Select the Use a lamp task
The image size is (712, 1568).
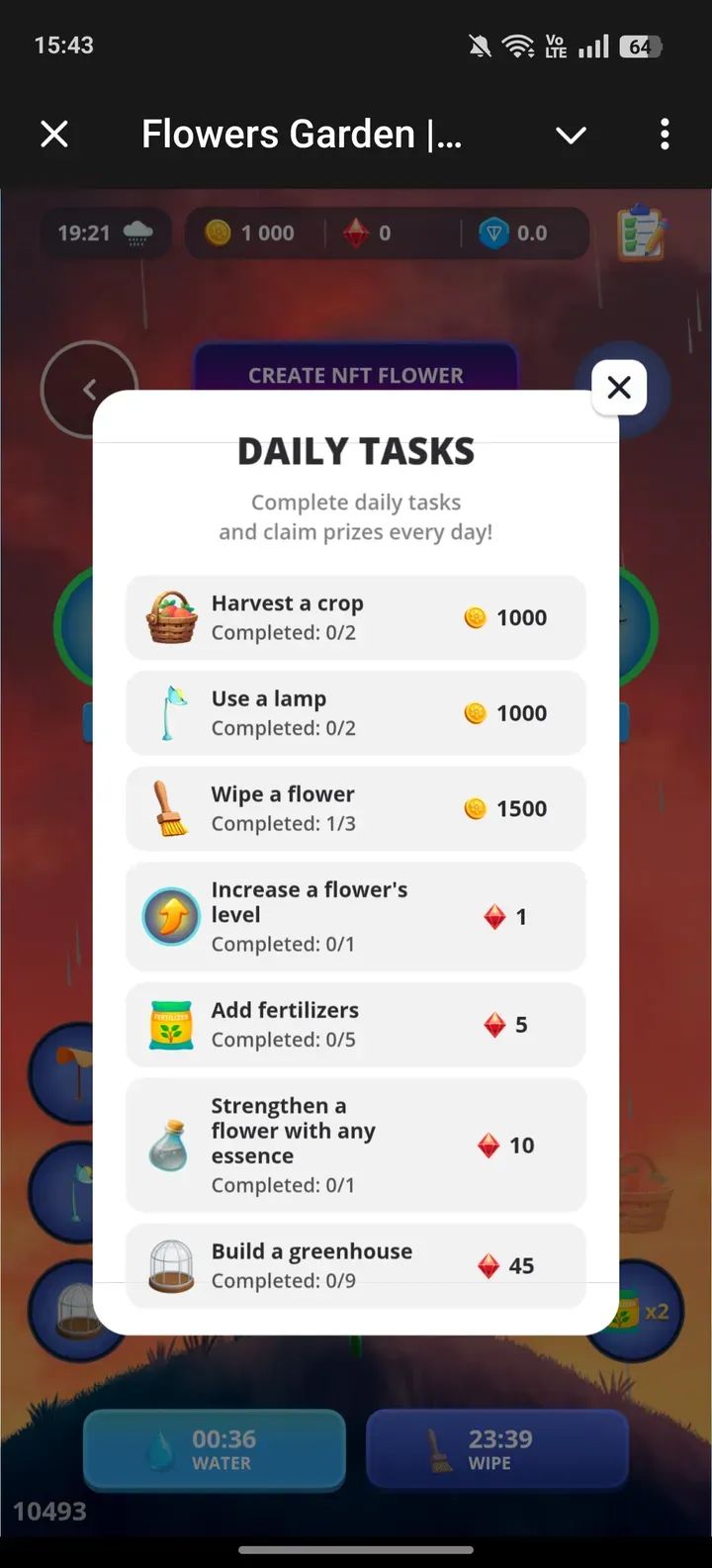click(x=356, y=713)
